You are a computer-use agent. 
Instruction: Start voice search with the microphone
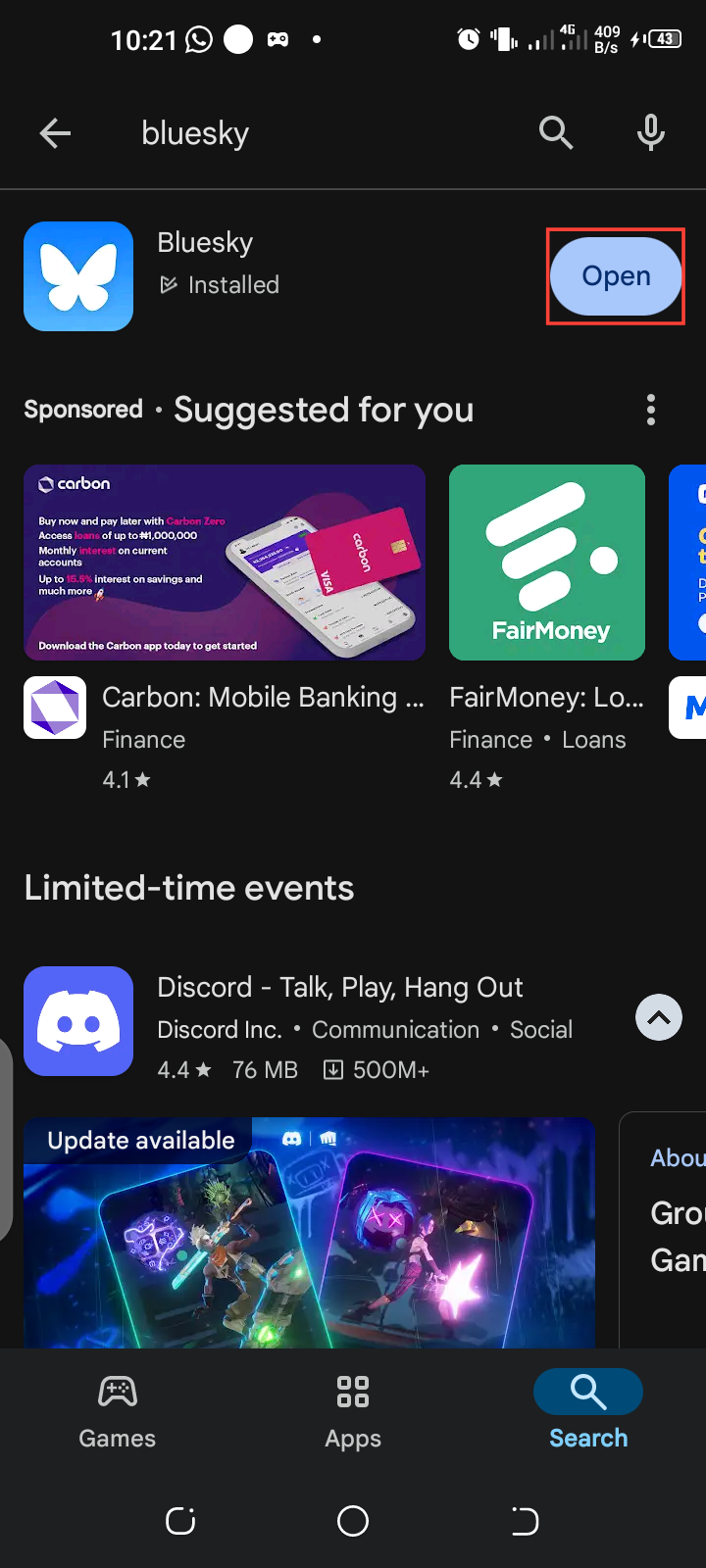pyautogui.click(x=651, y=132)
